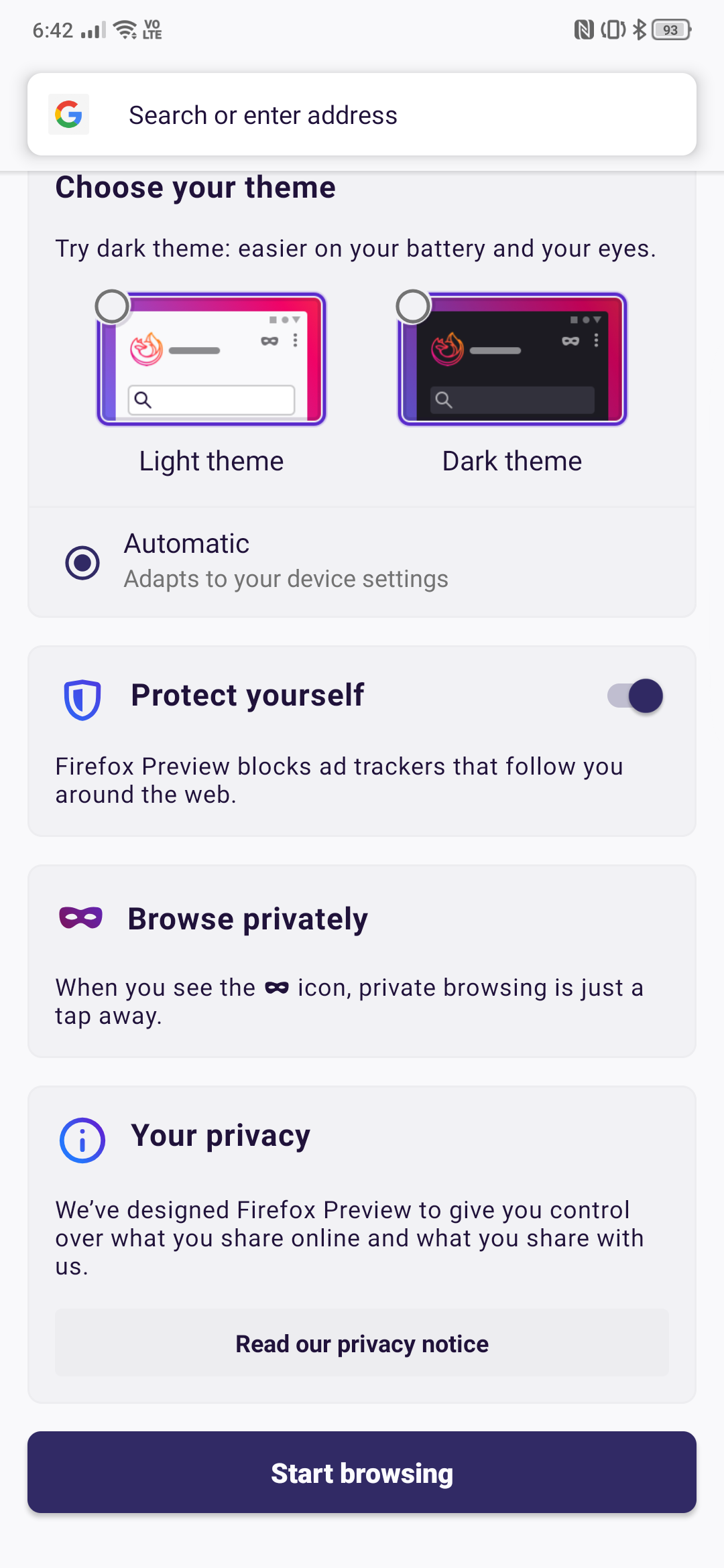This screenshot has width=724, height=1568.
Task: Open Read our privacy notice
Action: (362, 1344)
